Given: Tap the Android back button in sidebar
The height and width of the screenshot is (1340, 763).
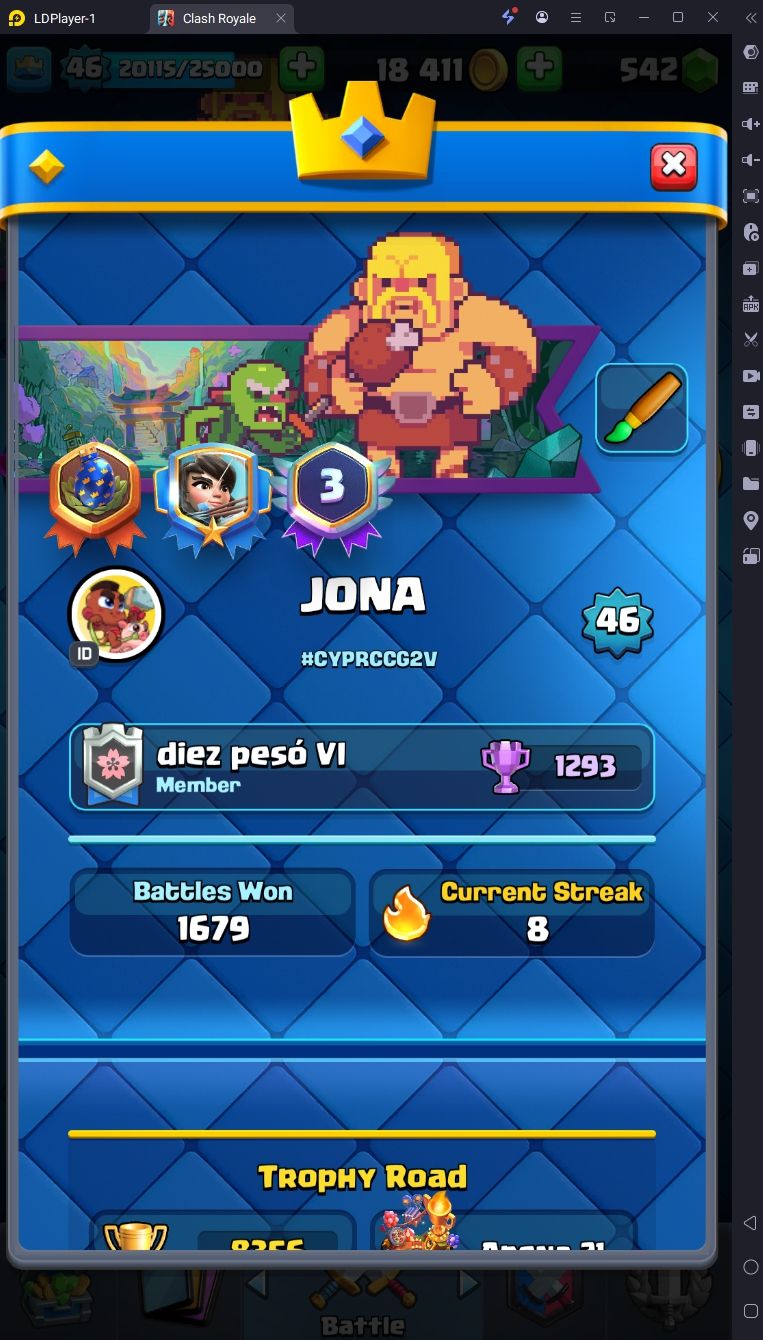Looking at the screenshot, I should click(x=750, y=1222).
